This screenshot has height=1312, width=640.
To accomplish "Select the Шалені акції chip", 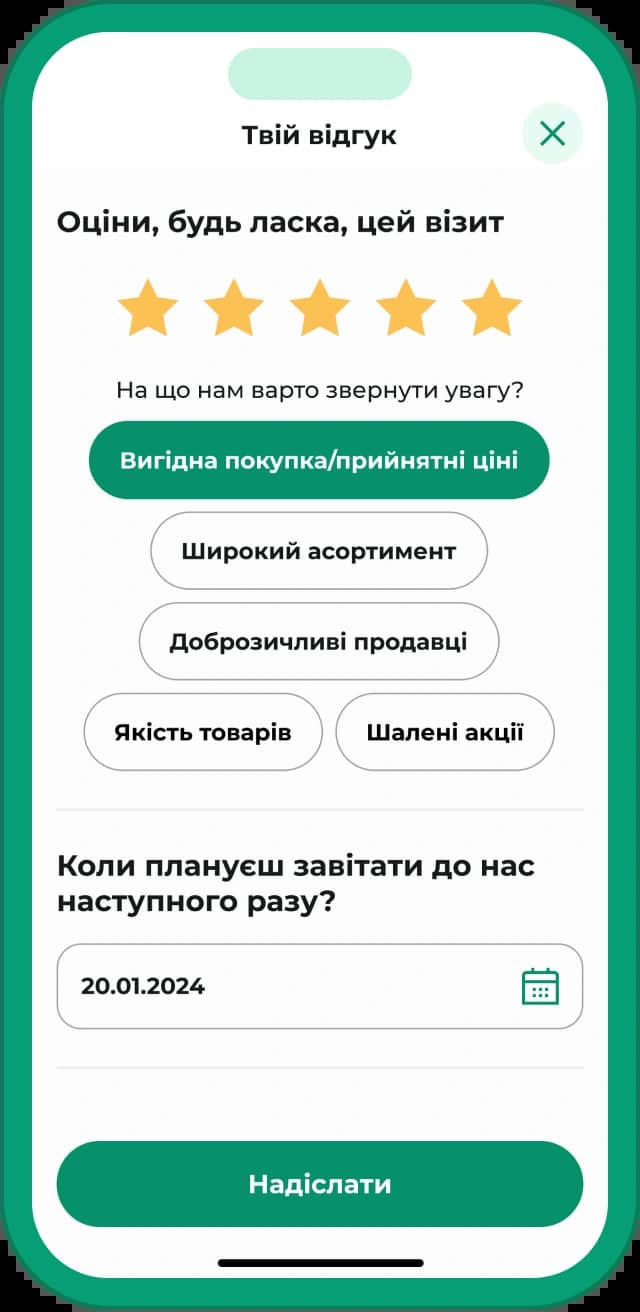I will click(x=445, y=732).
